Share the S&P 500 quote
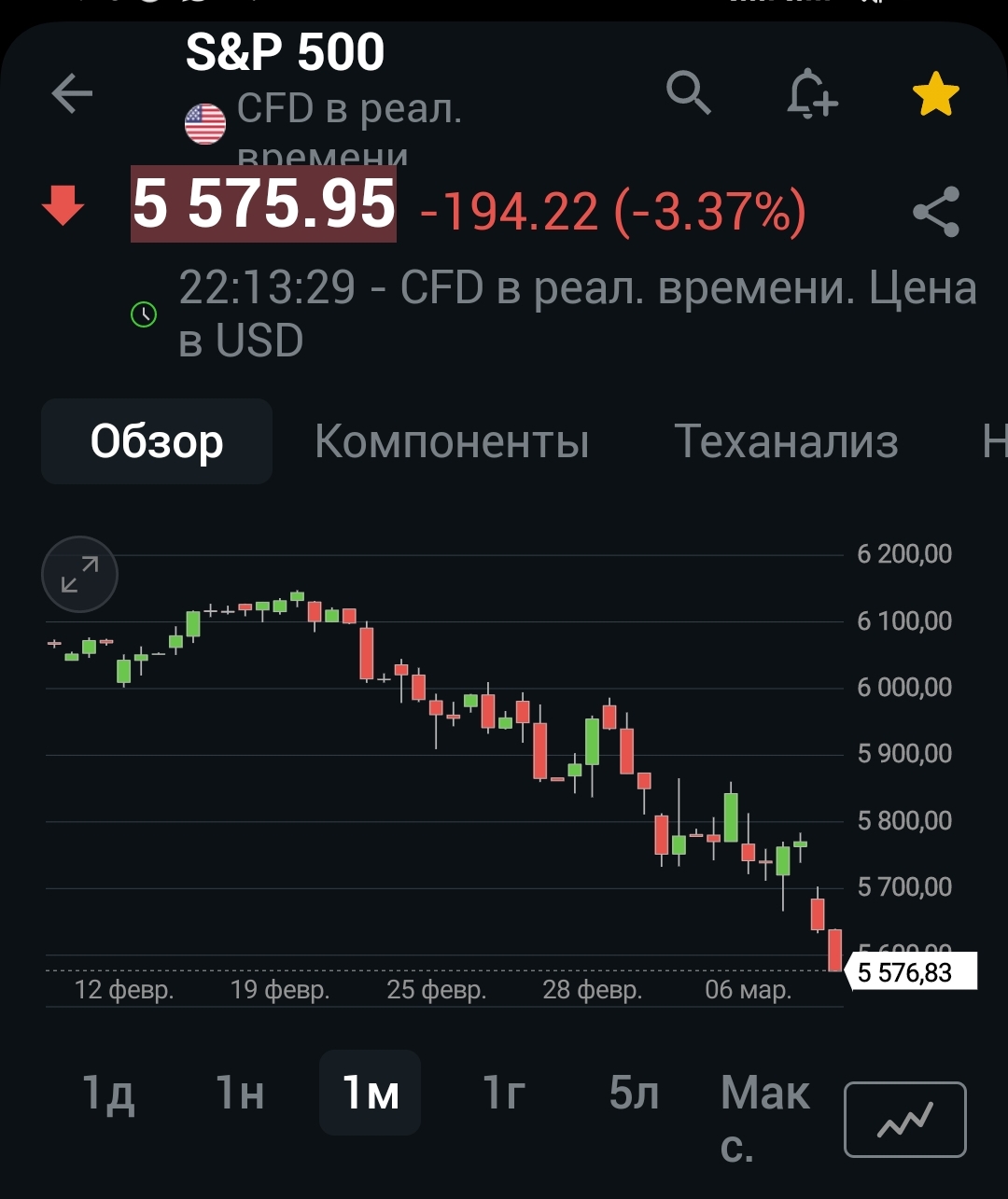 (x=935, y=211)
